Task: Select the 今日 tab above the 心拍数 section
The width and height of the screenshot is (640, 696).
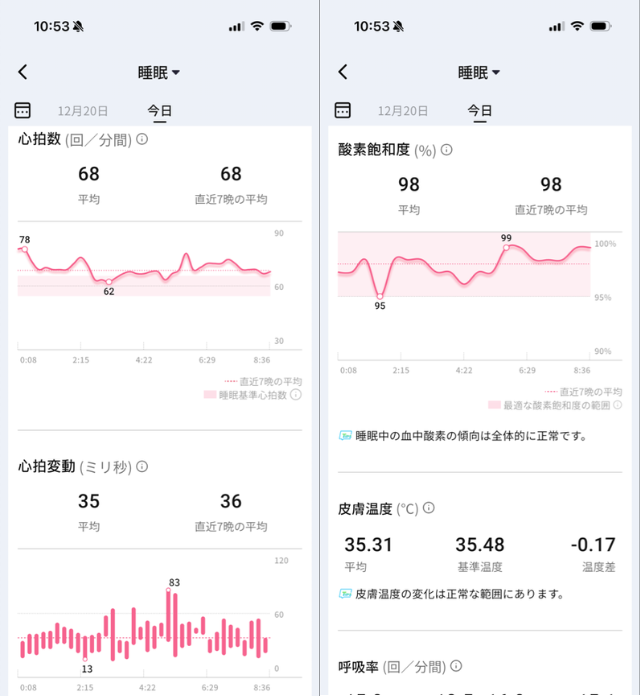Action: tap(159, 111)
